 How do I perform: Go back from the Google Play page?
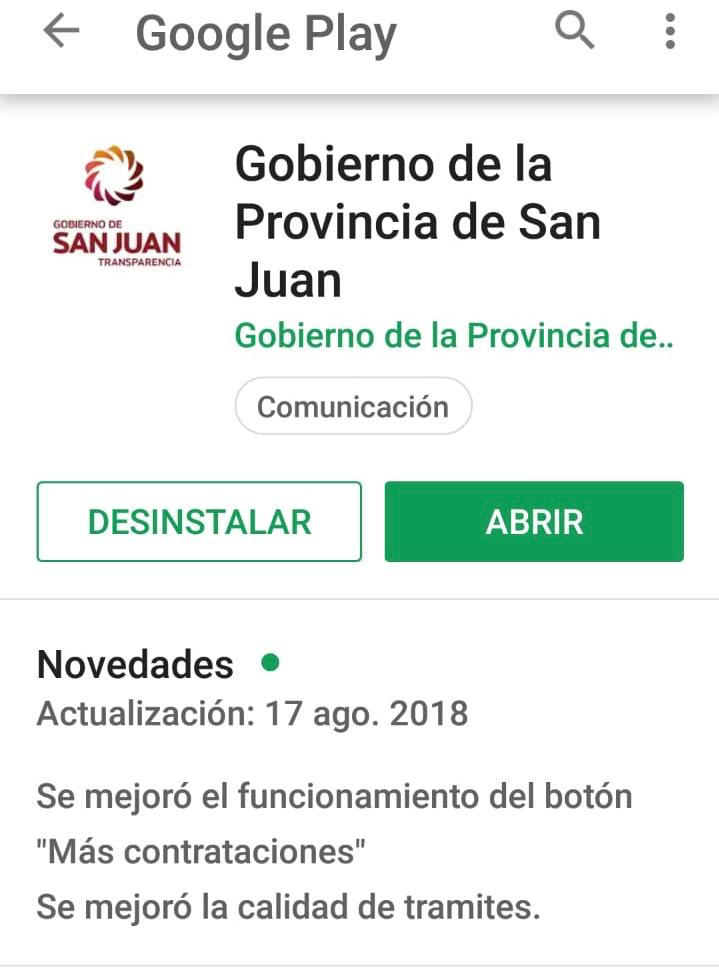[61, 33]
